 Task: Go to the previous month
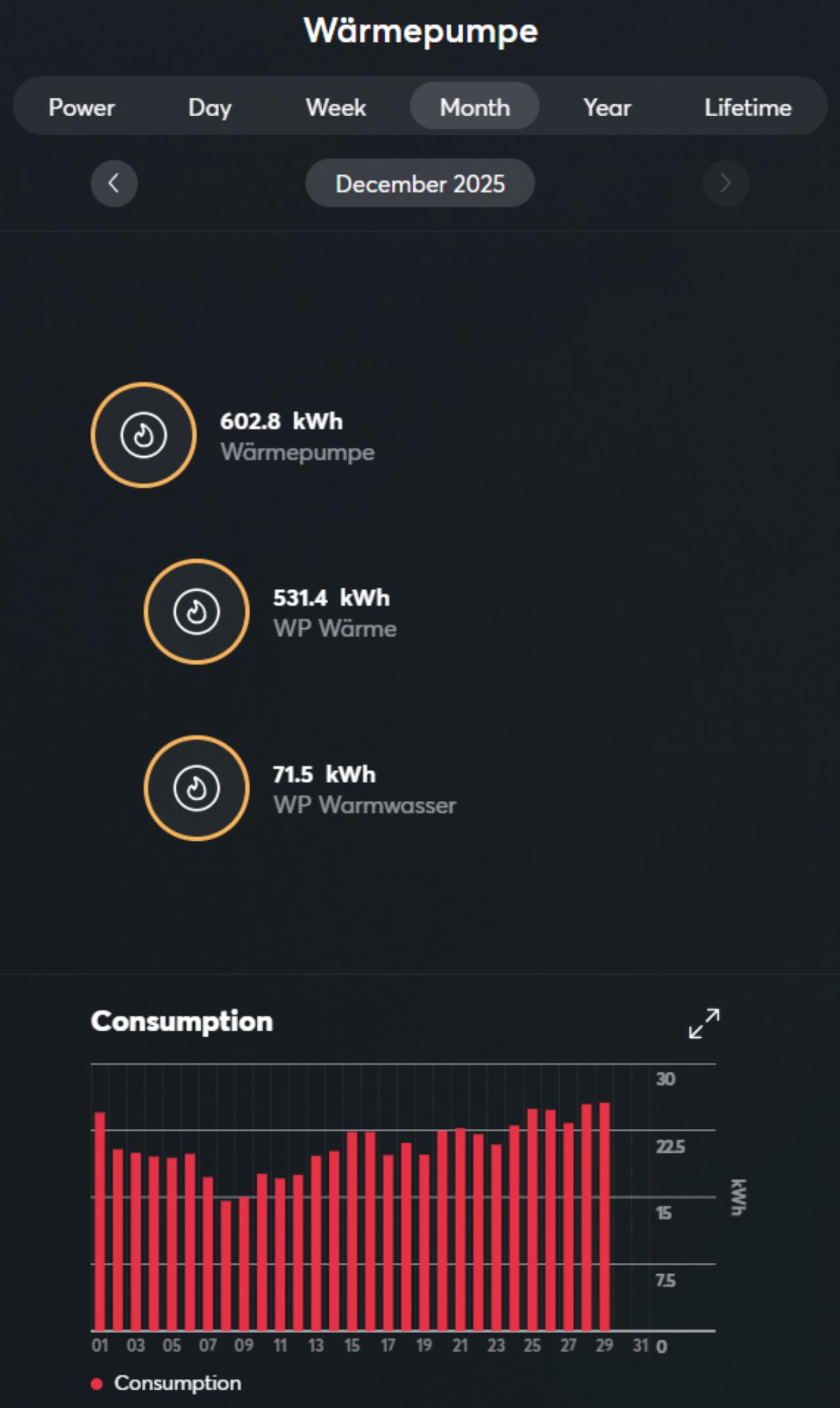114,183
